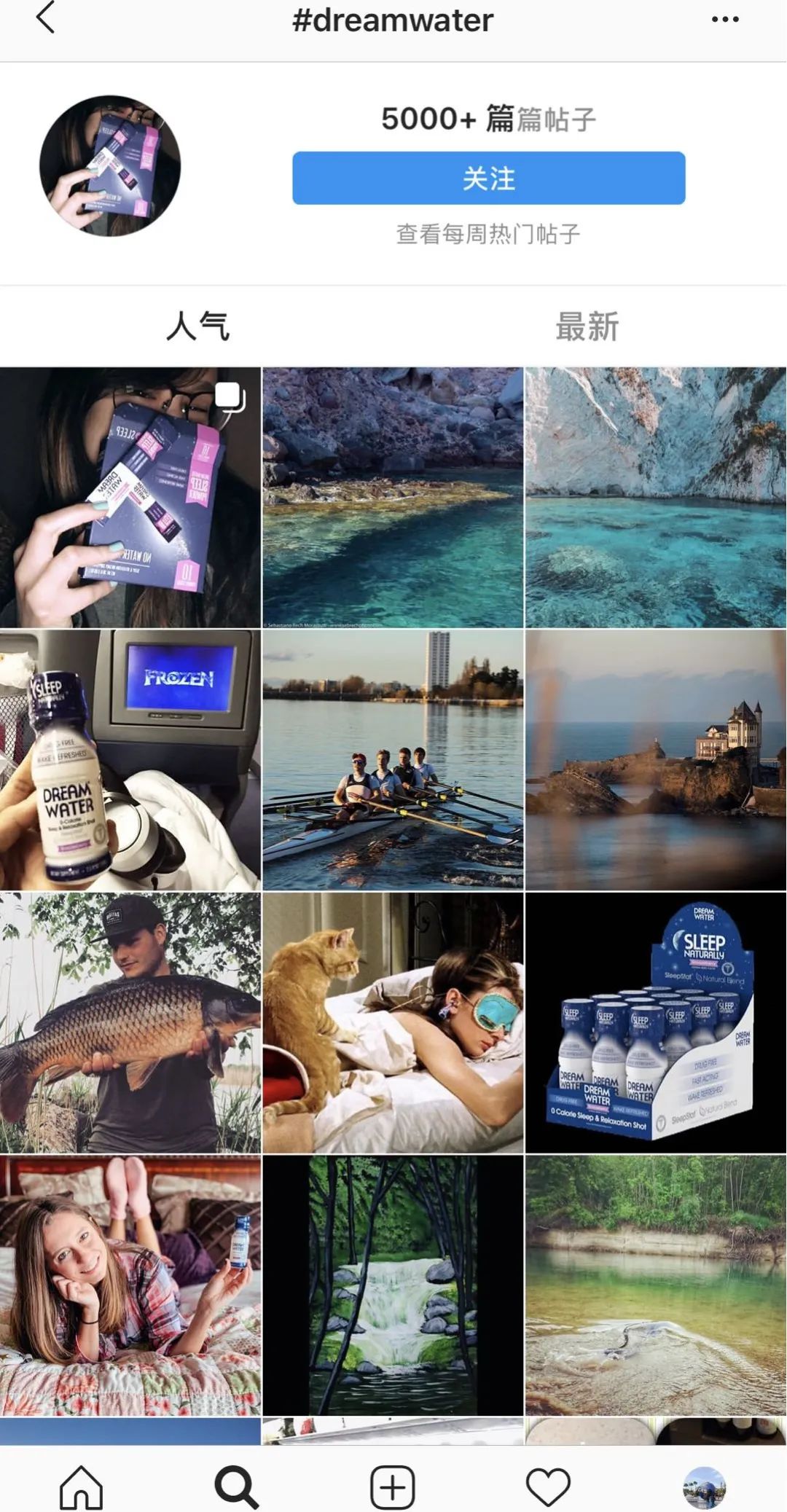Select the 人气 tab
Image resolution: width=787 pixels, height=1512 pixels.
coord(197,326)
